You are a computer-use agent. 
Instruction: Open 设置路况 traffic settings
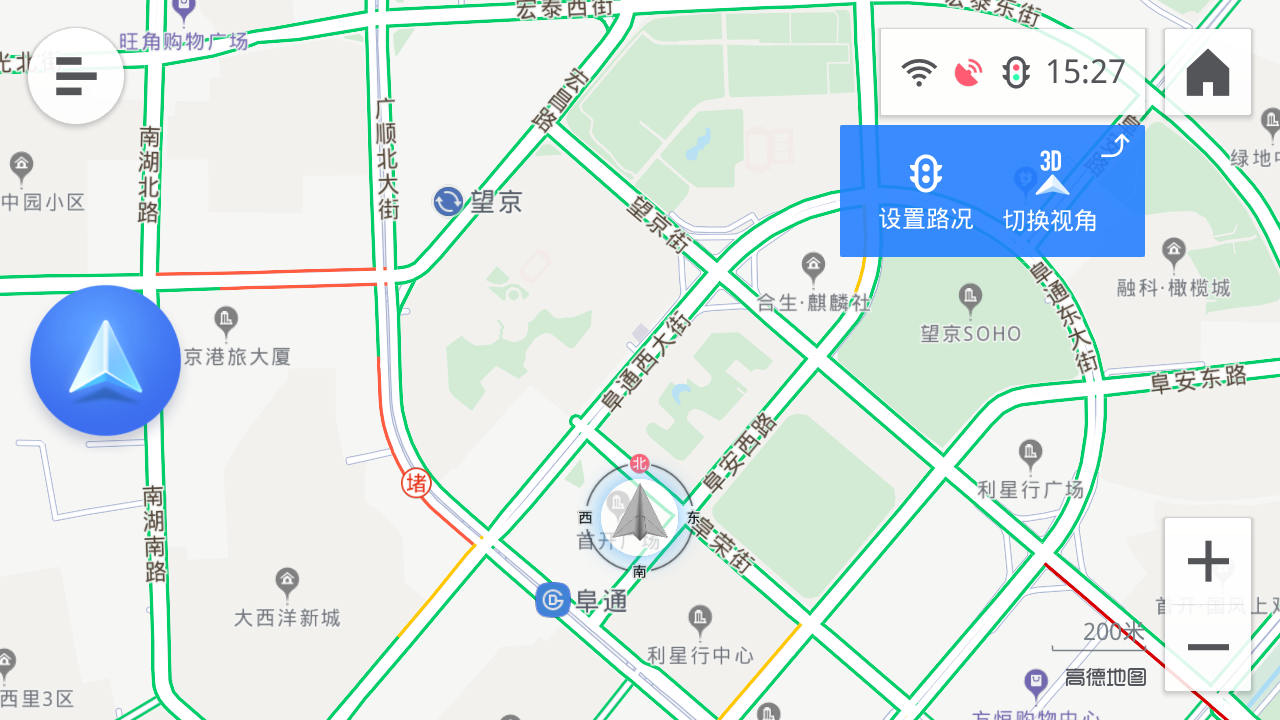coord(926,192)
